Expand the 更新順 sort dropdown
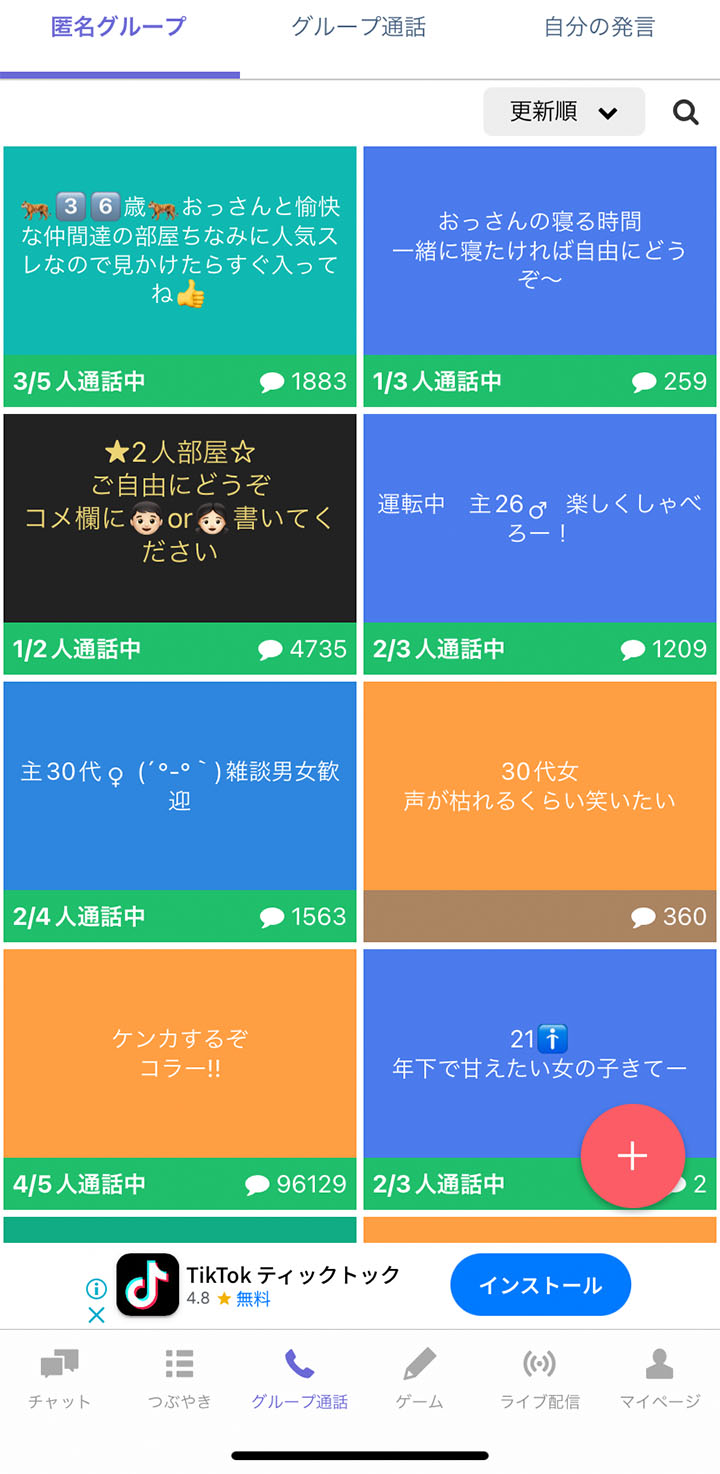This screenshot has width=720, height=1474. coord(564,112)
